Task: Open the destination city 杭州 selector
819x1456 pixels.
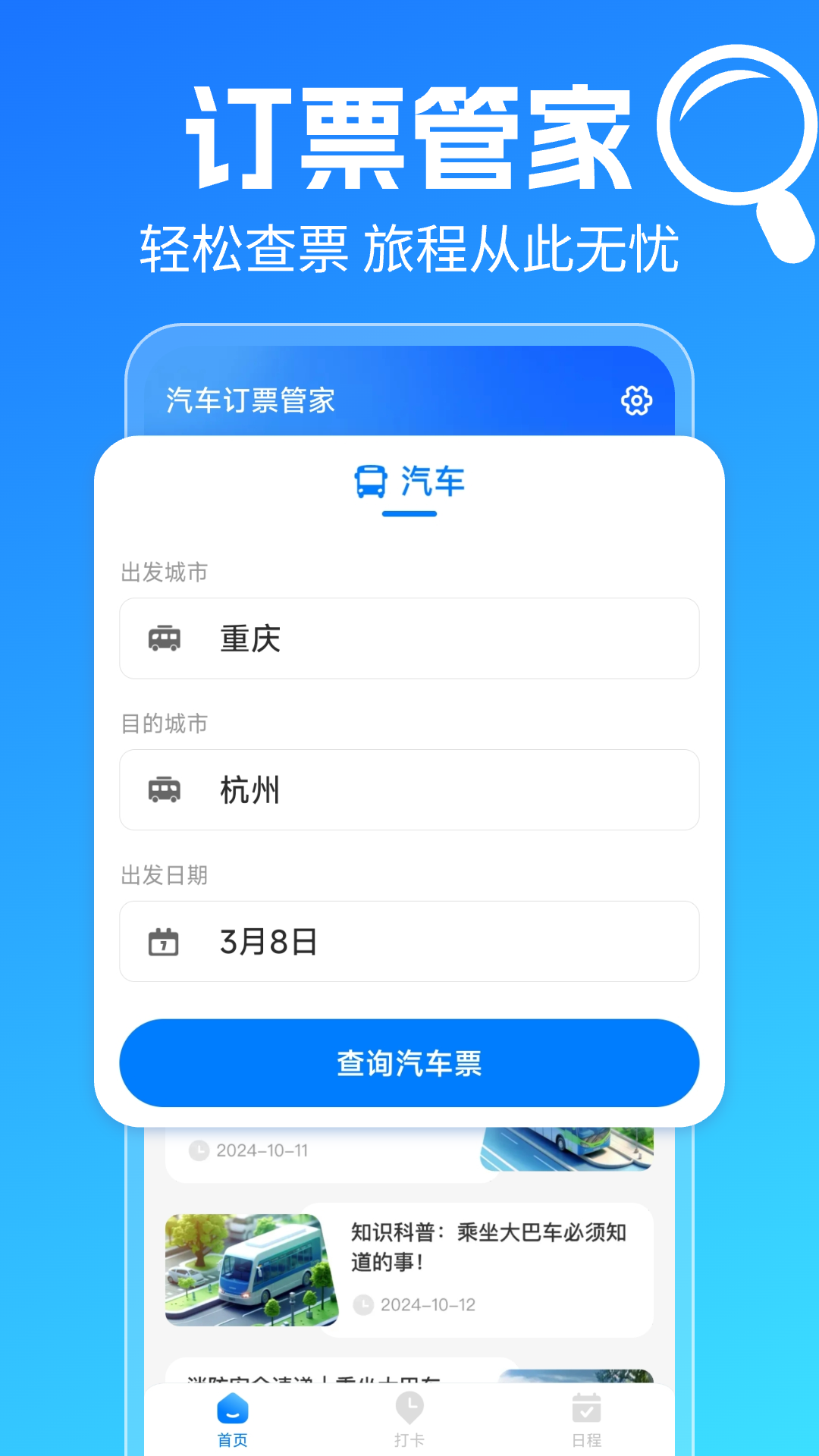Action: (x=409, y=789)
